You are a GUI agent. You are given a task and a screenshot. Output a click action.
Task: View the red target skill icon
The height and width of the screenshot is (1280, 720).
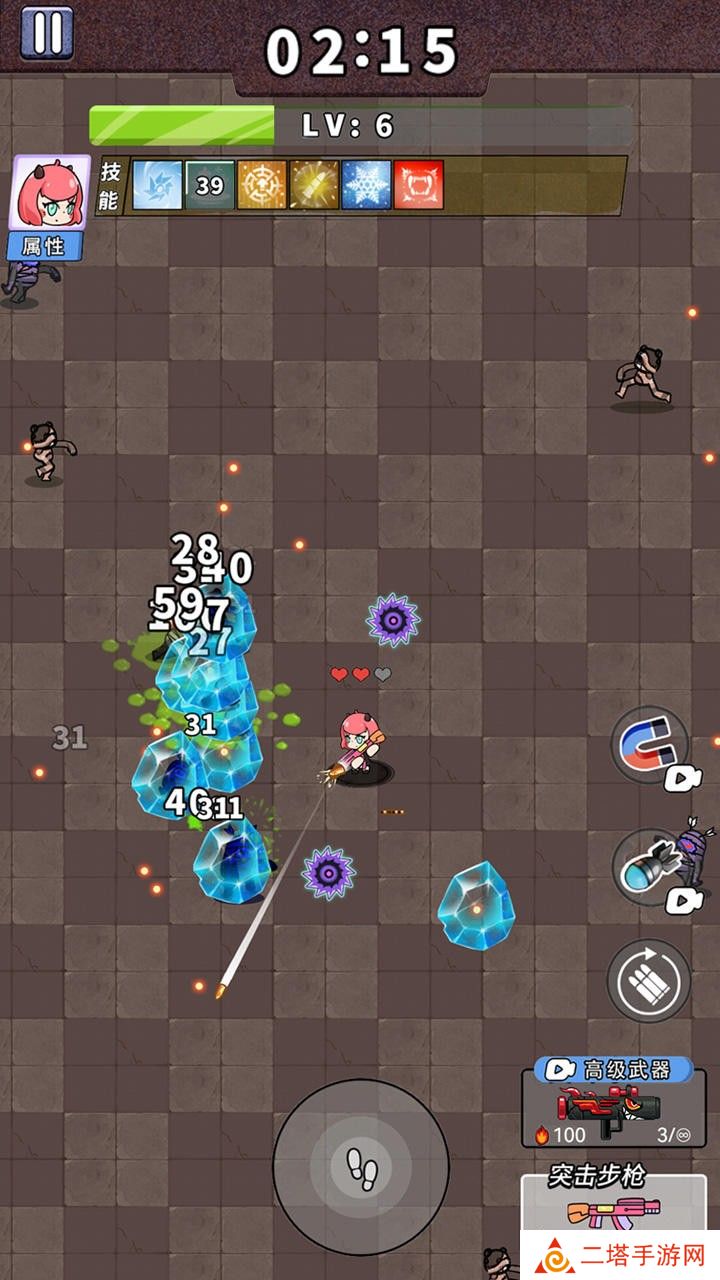pyautogui.click(x=418, y=185)
